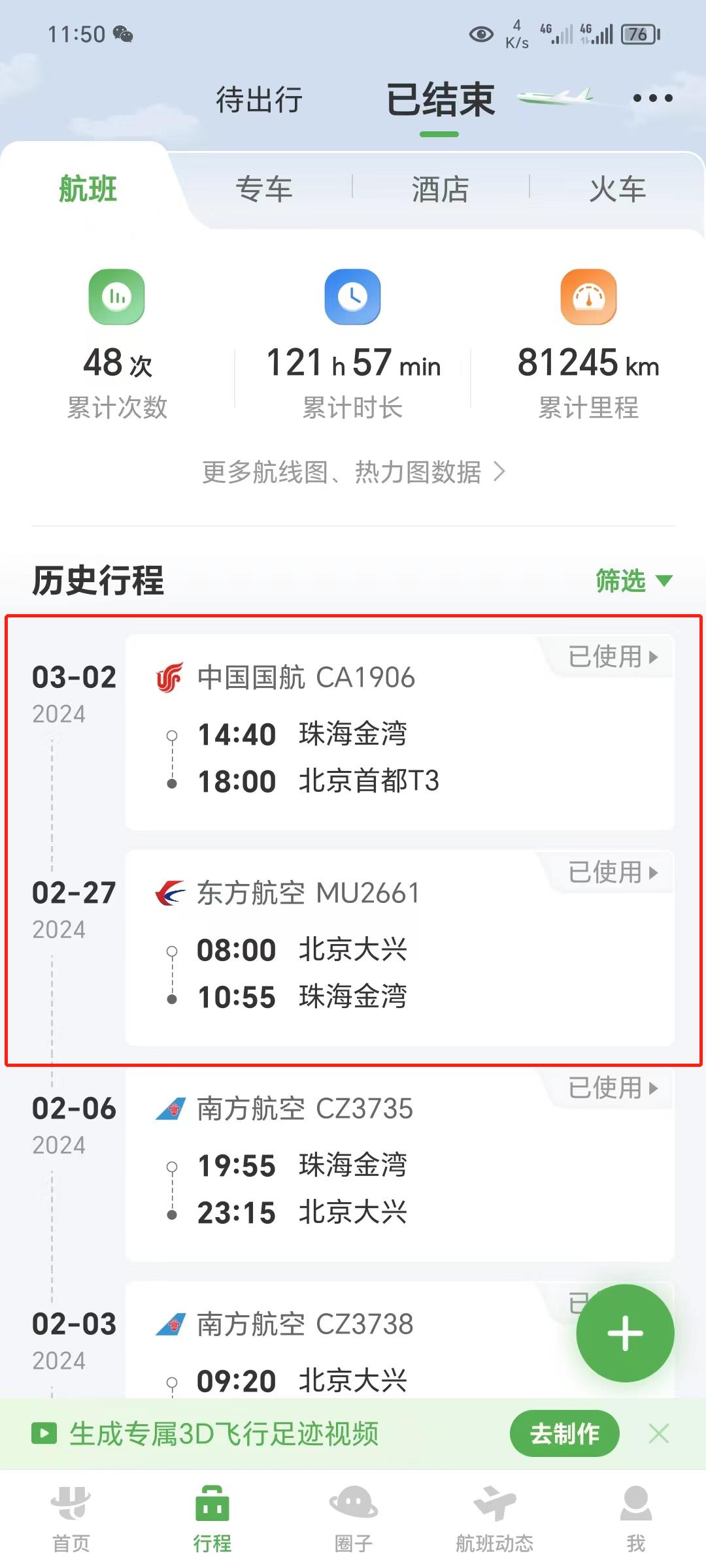View 更多航线图、热力图数据
The height and width of the screenshot is (1568, 706).
pyautogui.click(x=353, y=472)
